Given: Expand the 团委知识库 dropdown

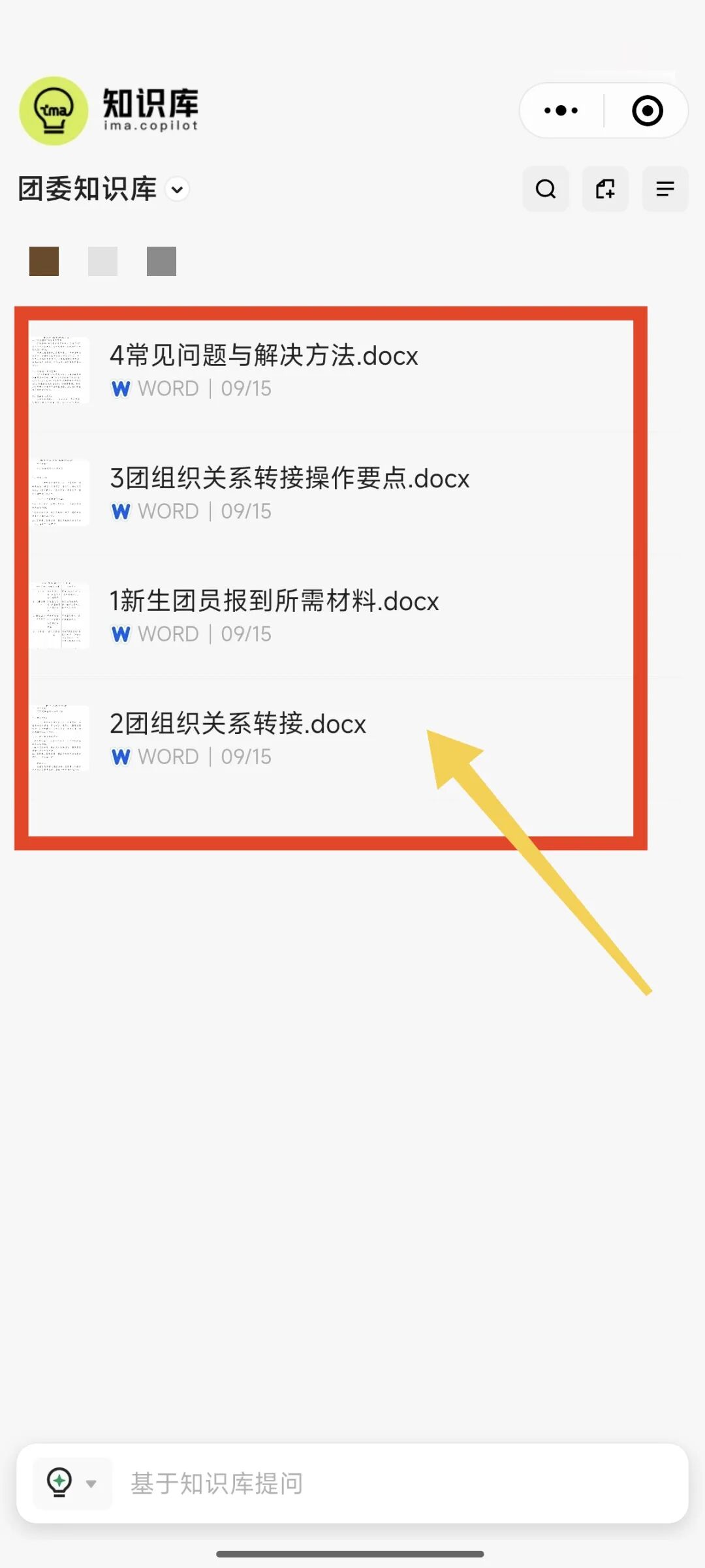Looking at the screenshot, I should [x=177, y=190].
